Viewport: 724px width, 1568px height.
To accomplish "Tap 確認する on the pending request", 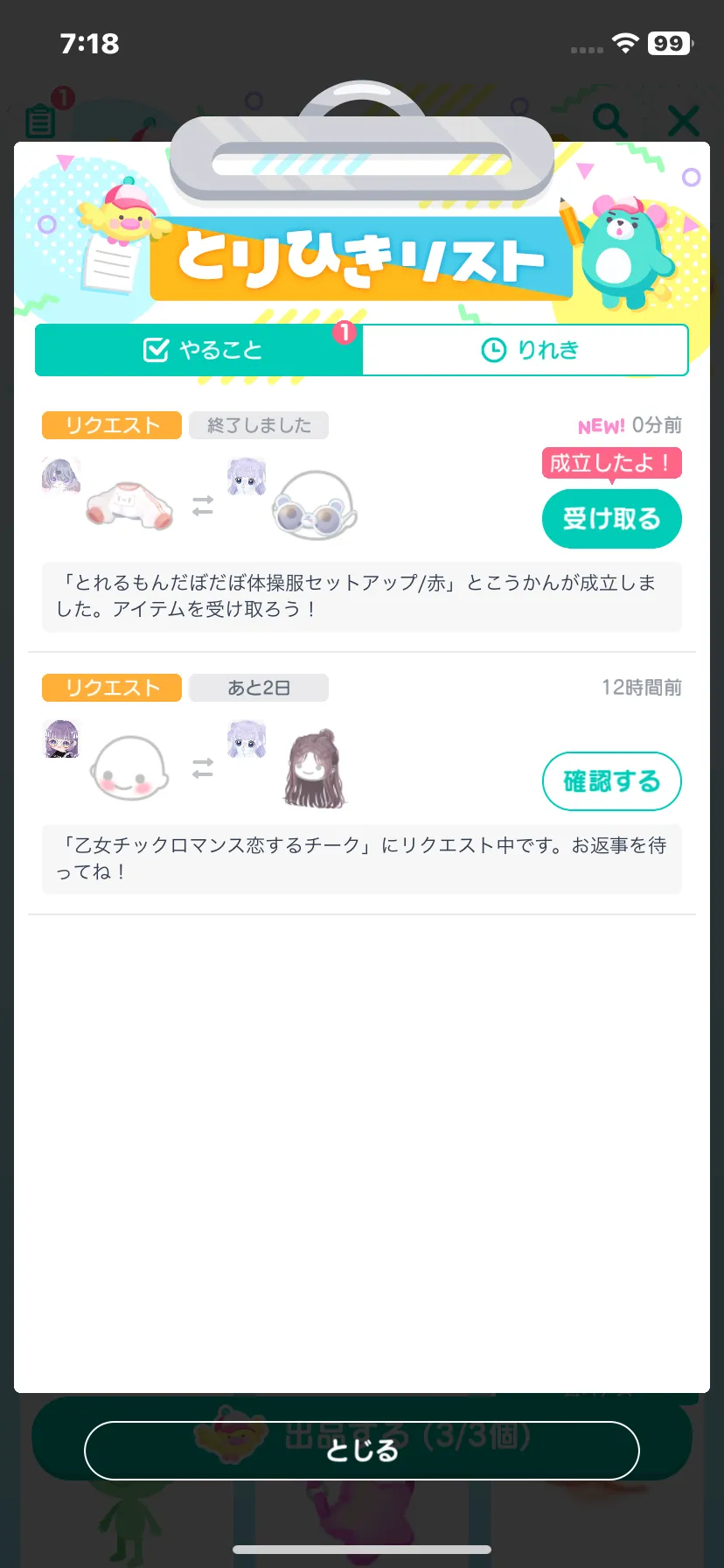I will point(611,780).
